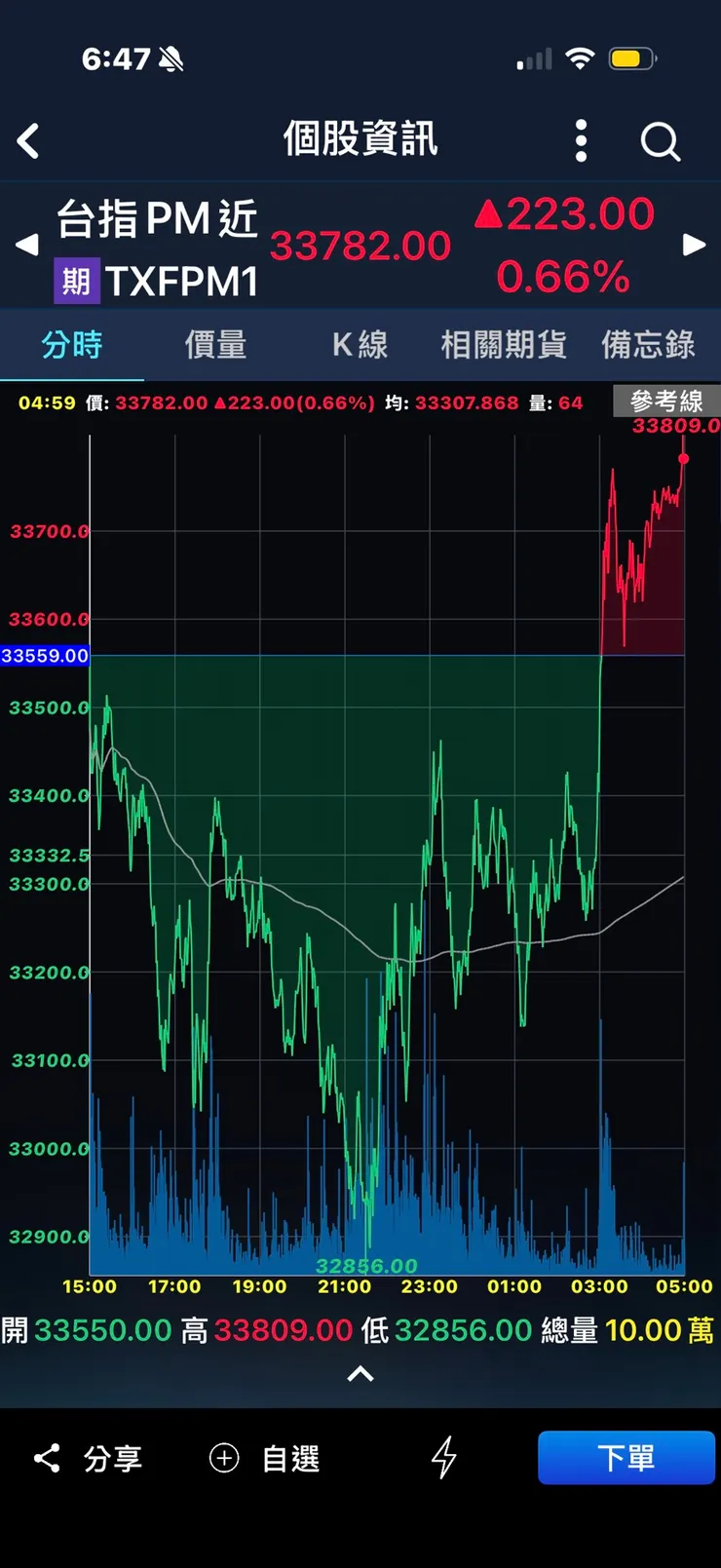This screenshot has width=721, height=1568.
Task: Switch to previous instrument with left arrow
Action: [26, 245]
